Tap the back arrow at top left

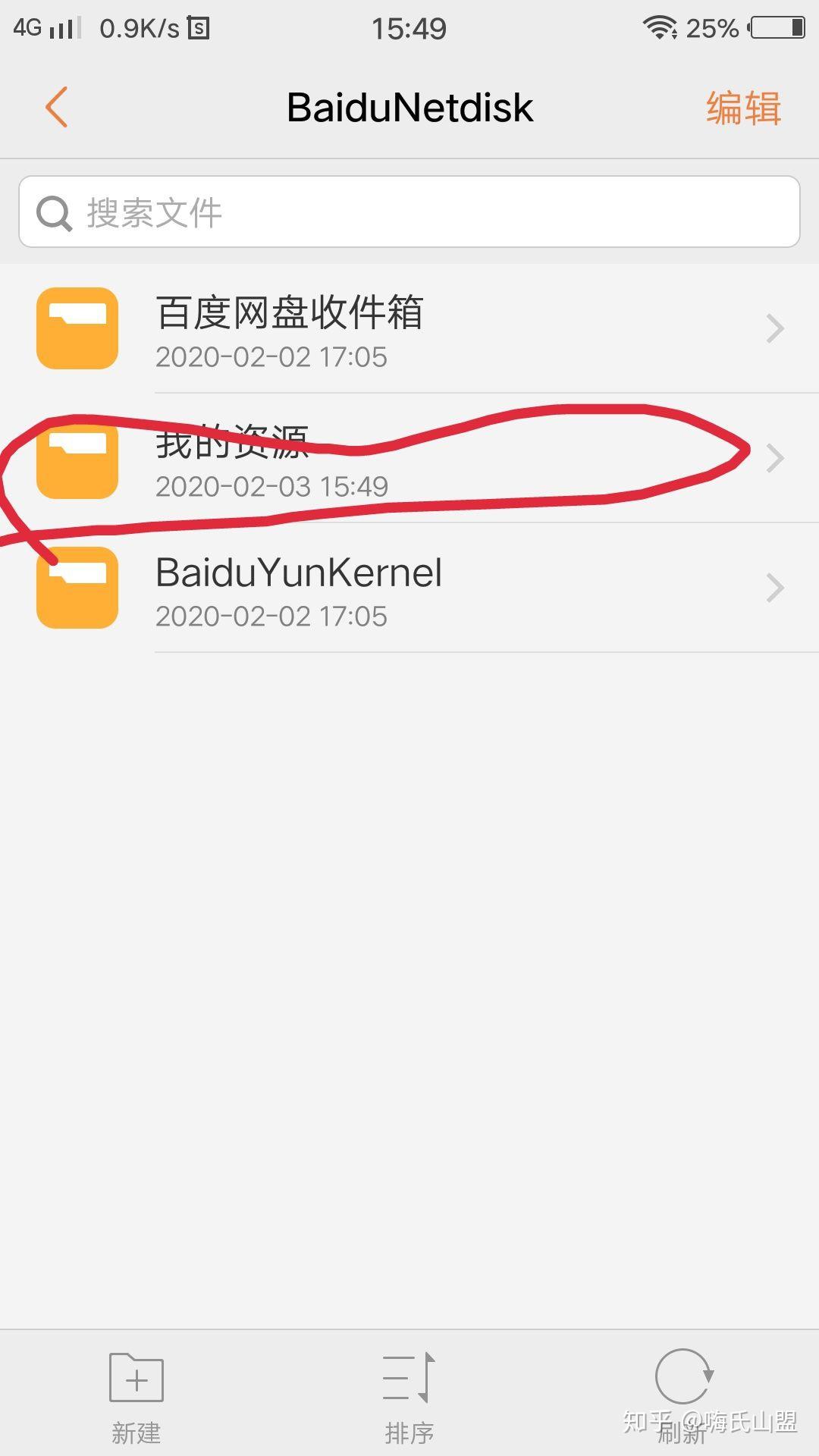56,106
